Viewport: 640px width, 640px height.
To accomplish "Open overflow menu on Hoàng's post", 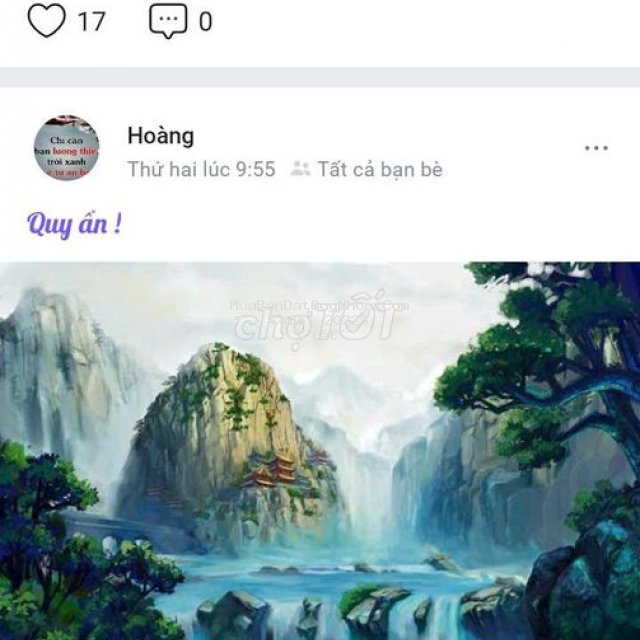I will [596, 148].
